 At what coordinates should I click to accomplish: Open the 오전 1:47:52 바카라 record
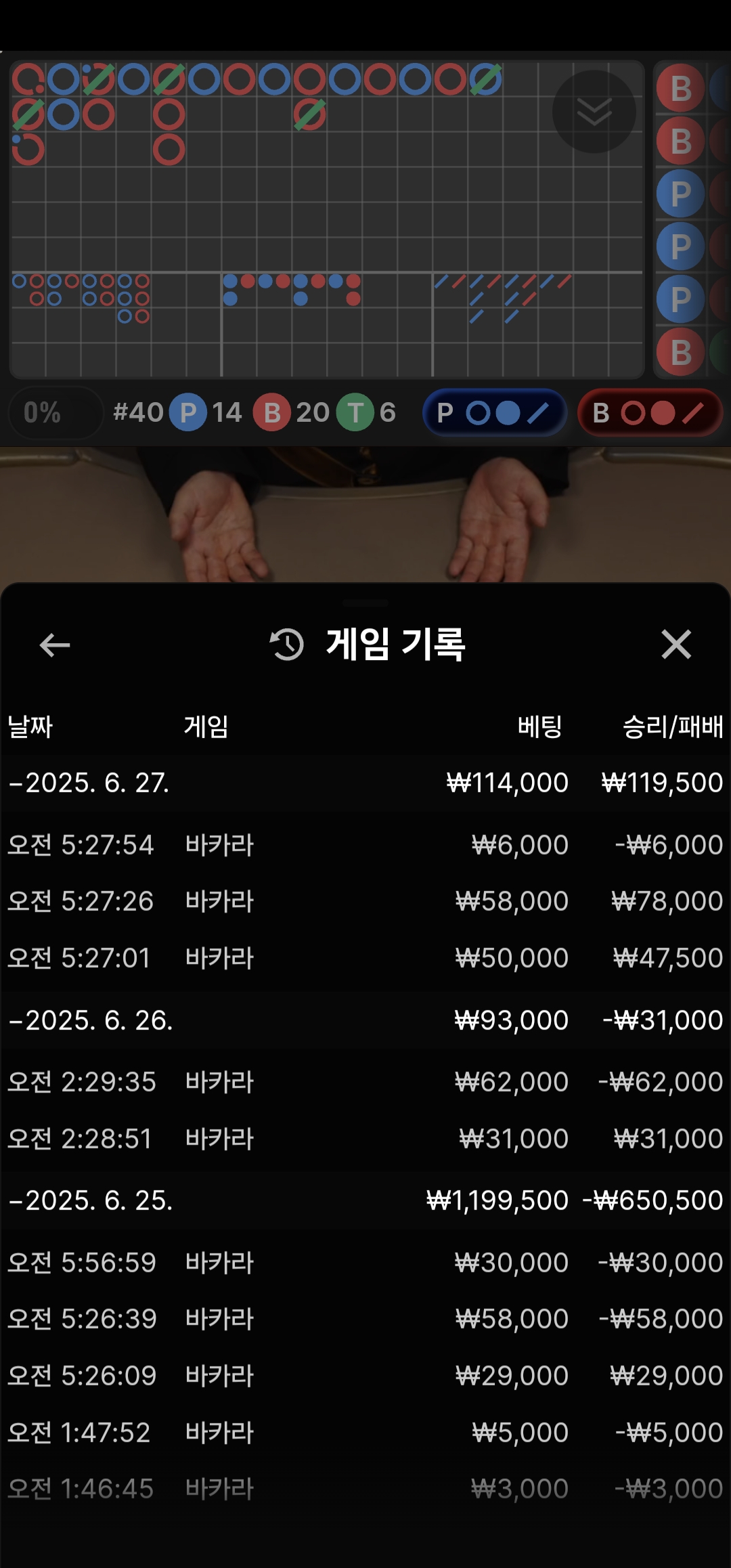pos(365,1433)
